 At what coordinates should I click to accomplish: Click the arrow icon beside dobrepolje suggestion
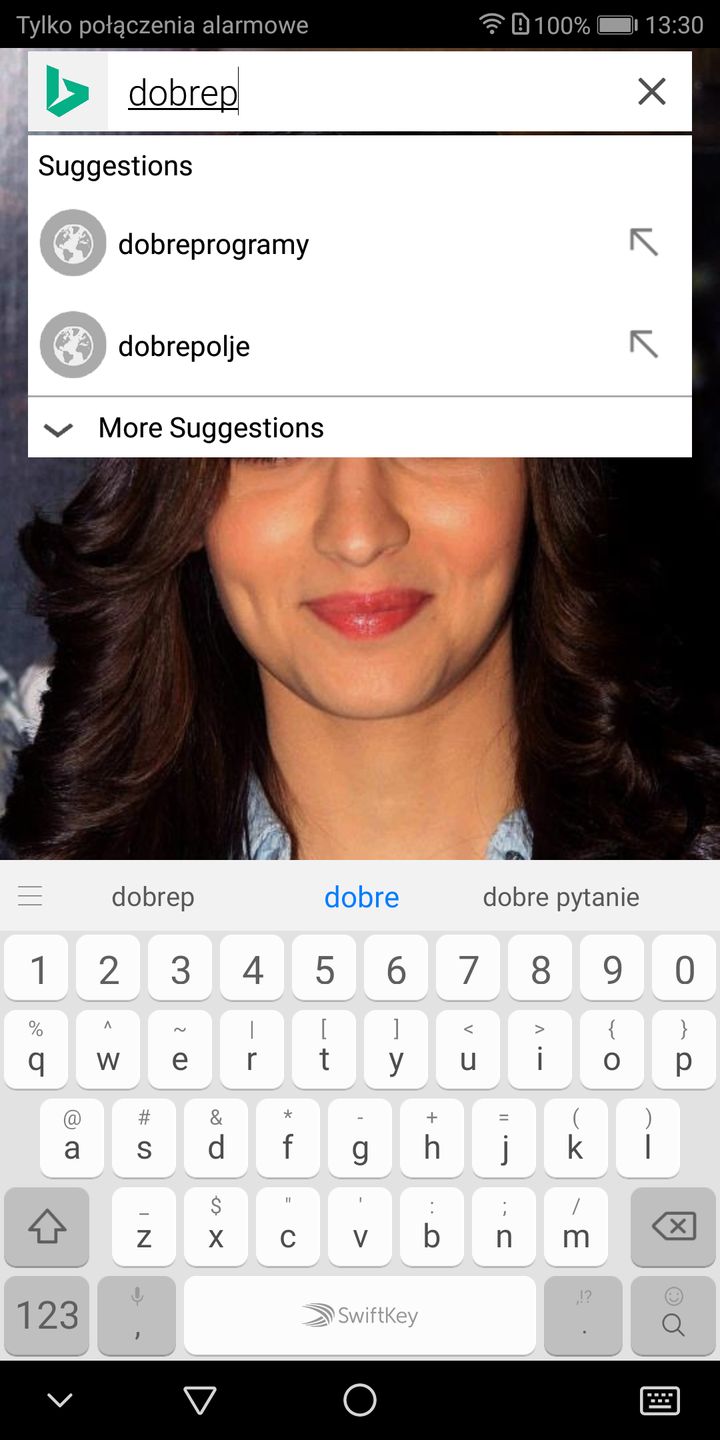(x=644, y=344)
